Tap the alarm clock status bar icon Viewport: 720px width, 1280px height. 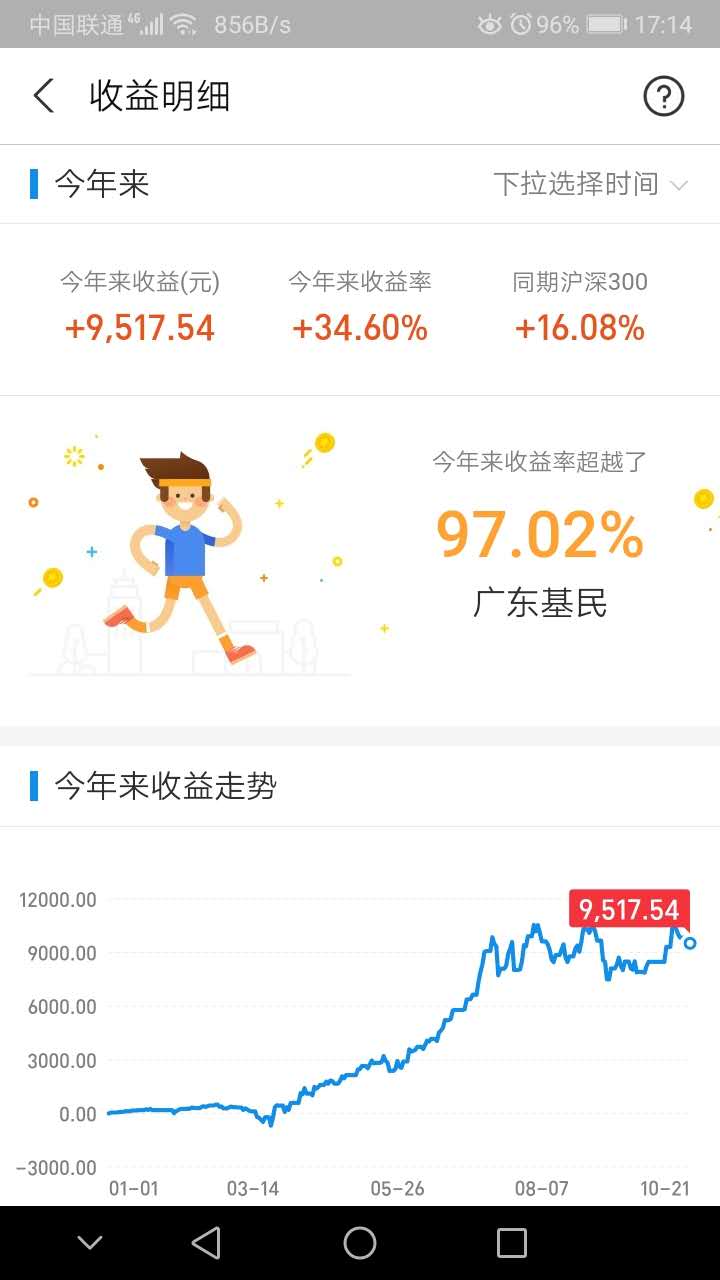[520, 23]
